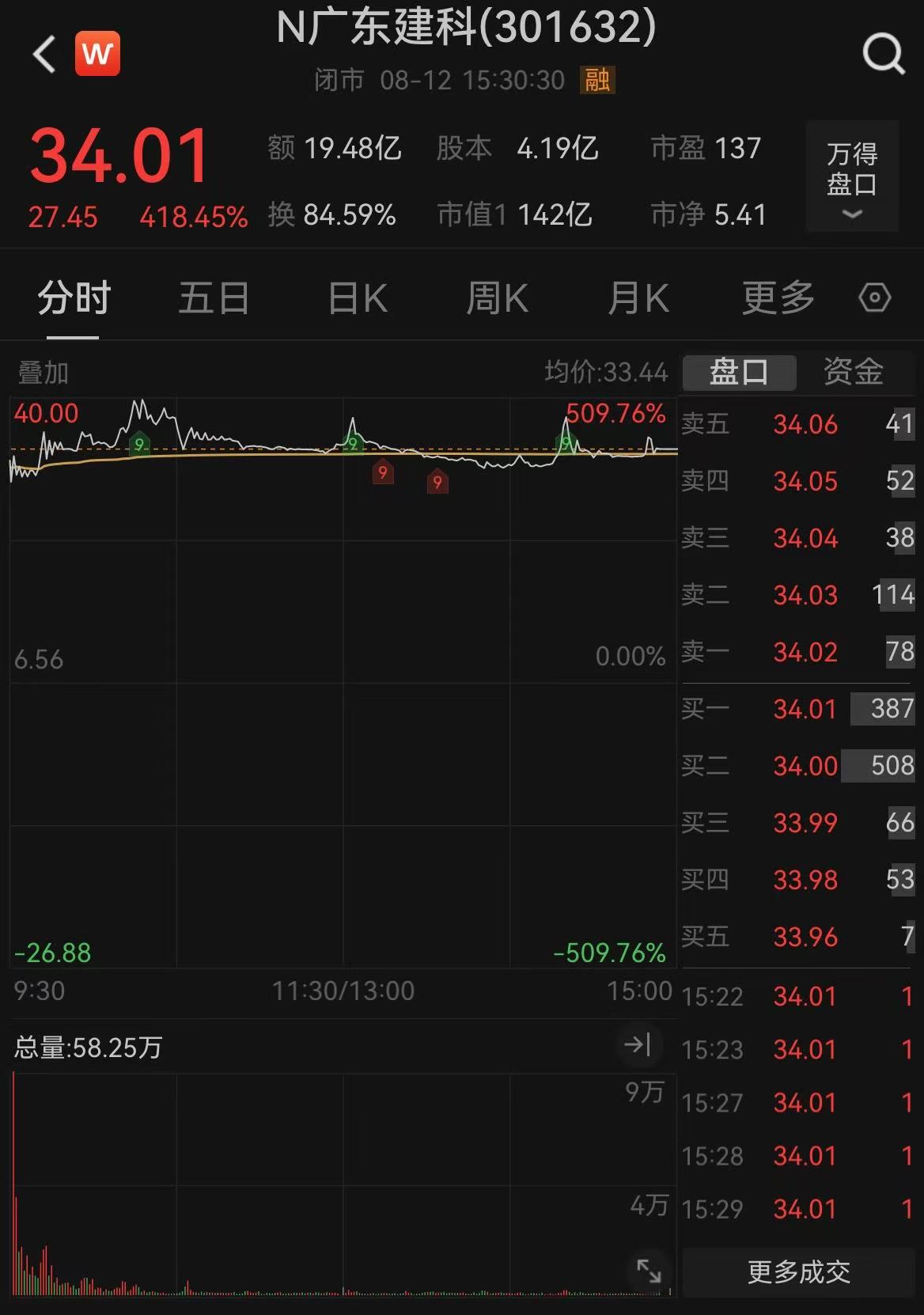Click the orange 融 margin badge
The height and width of the screenshot is (1315, 924).
tap(597, 80)
